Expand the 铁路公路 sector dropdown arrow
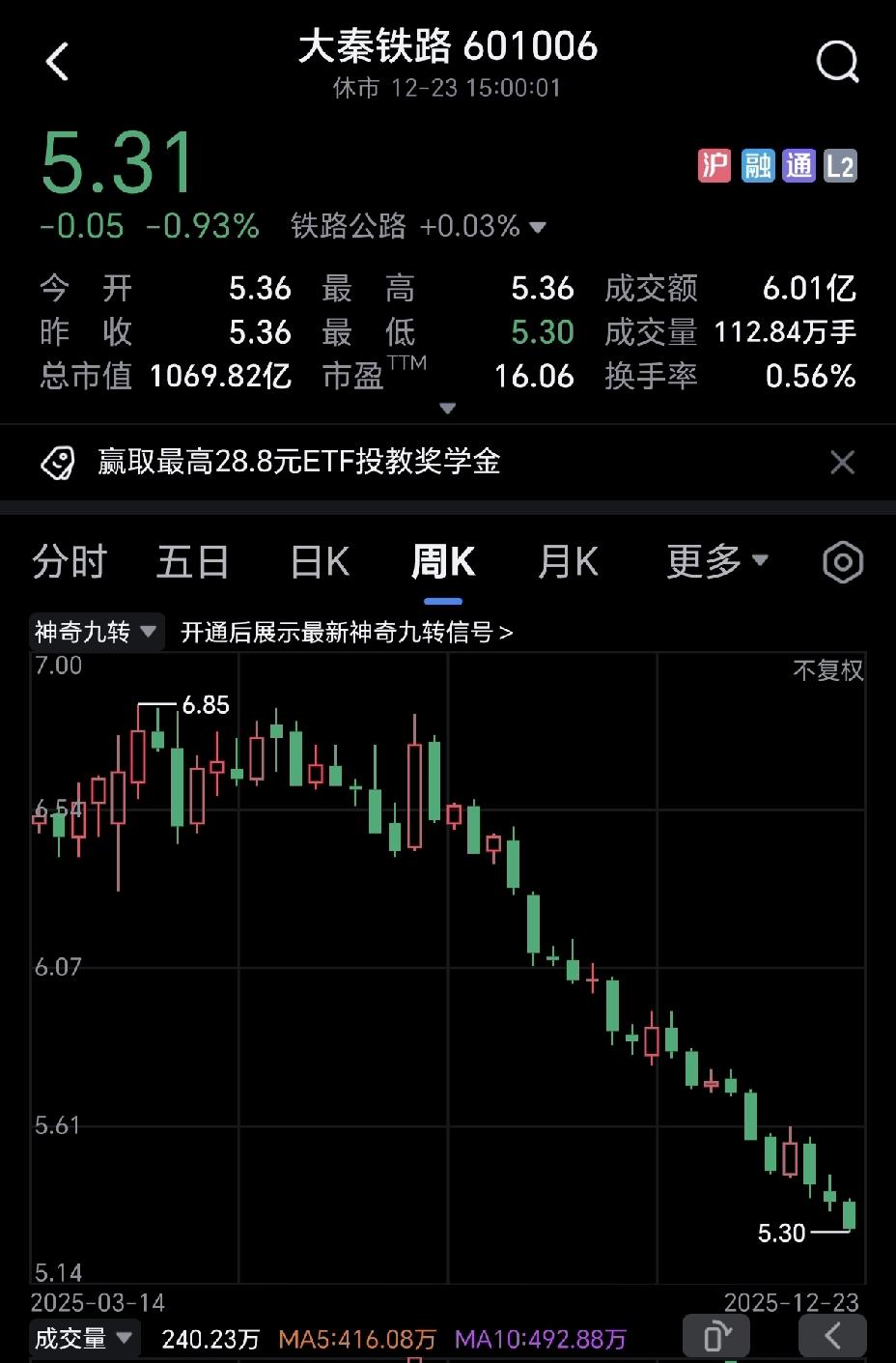Viewport: 896px width, 1363px height. pos(538,226)
